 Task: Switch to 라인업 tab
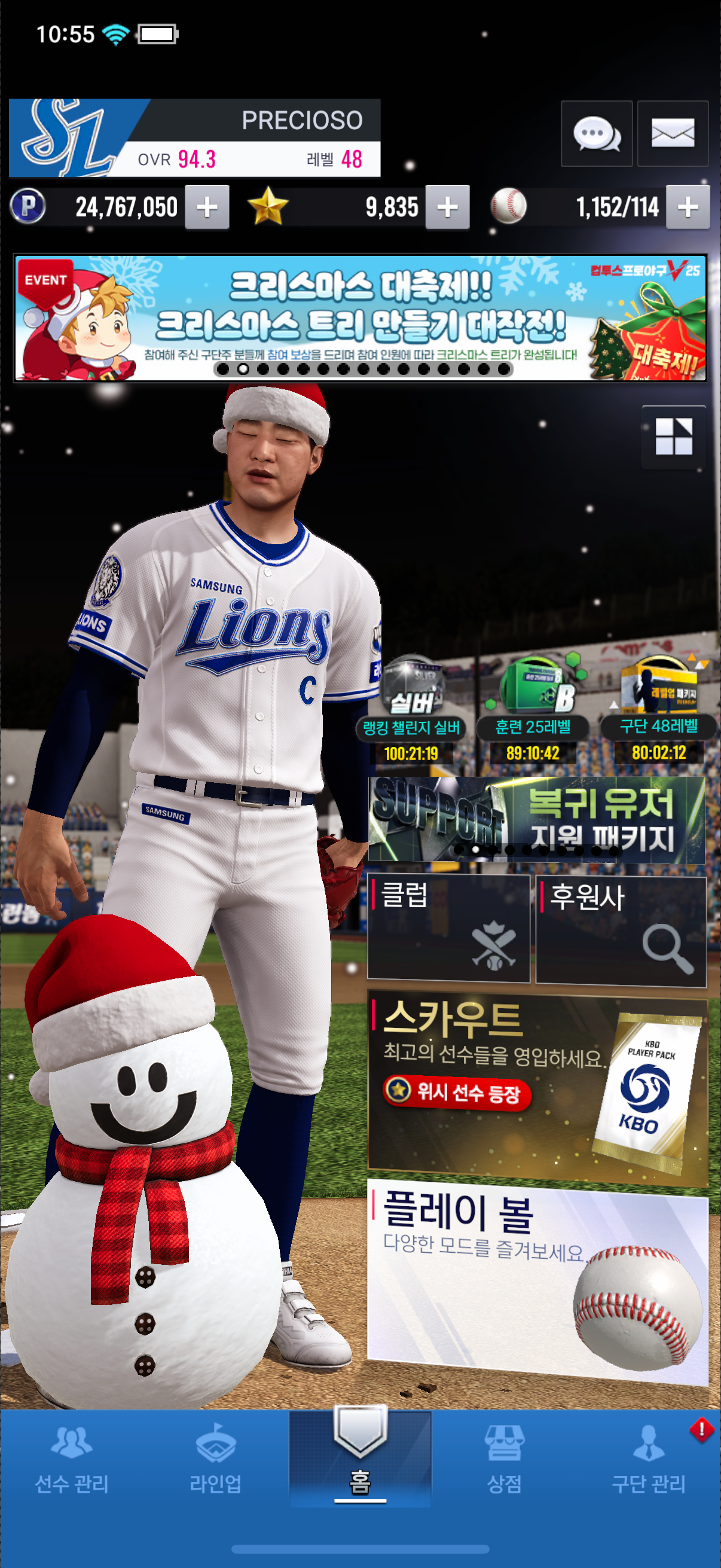(x=215, y=1461)
